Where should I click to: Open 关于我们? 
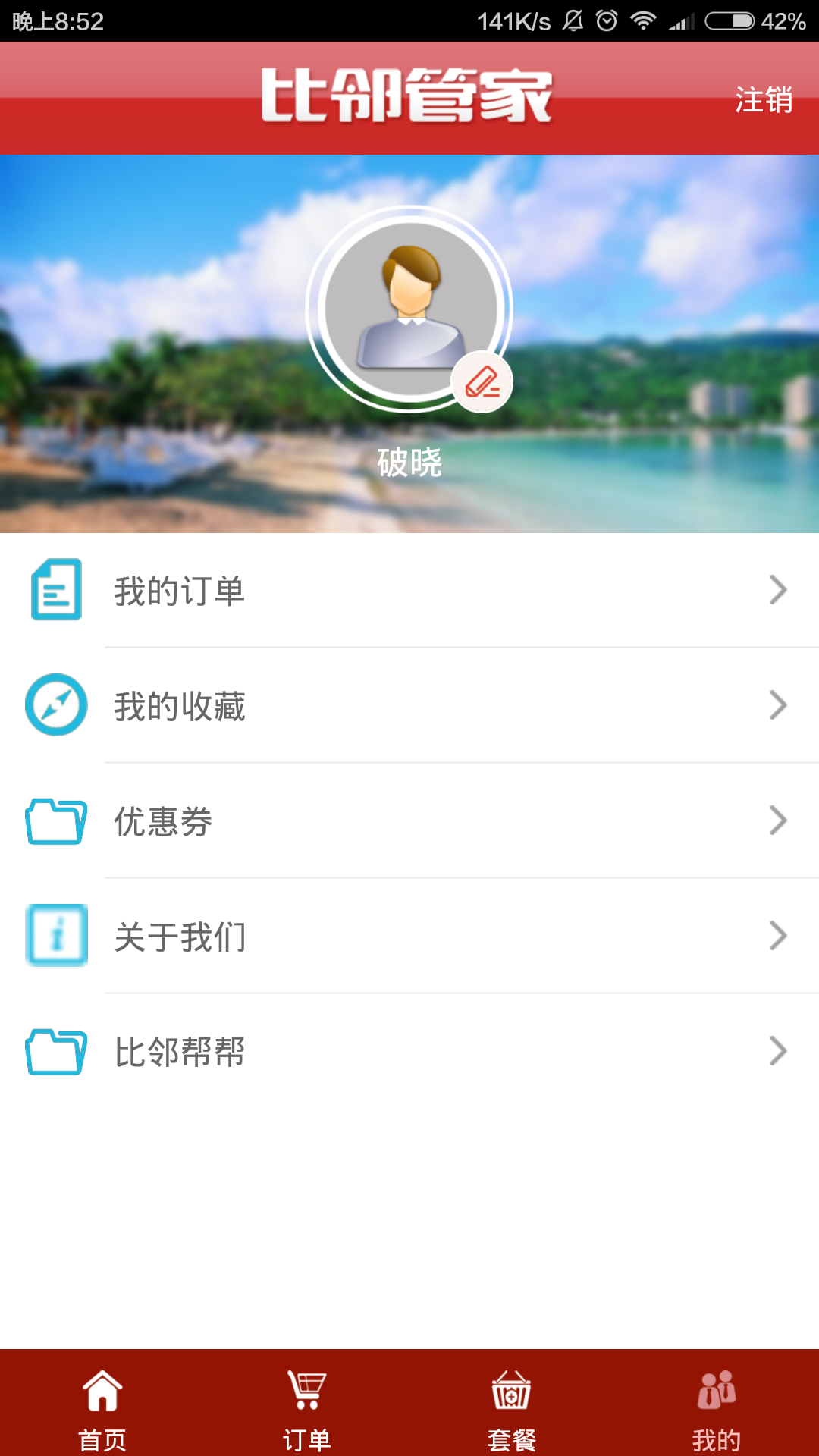[x=409, y=936]
